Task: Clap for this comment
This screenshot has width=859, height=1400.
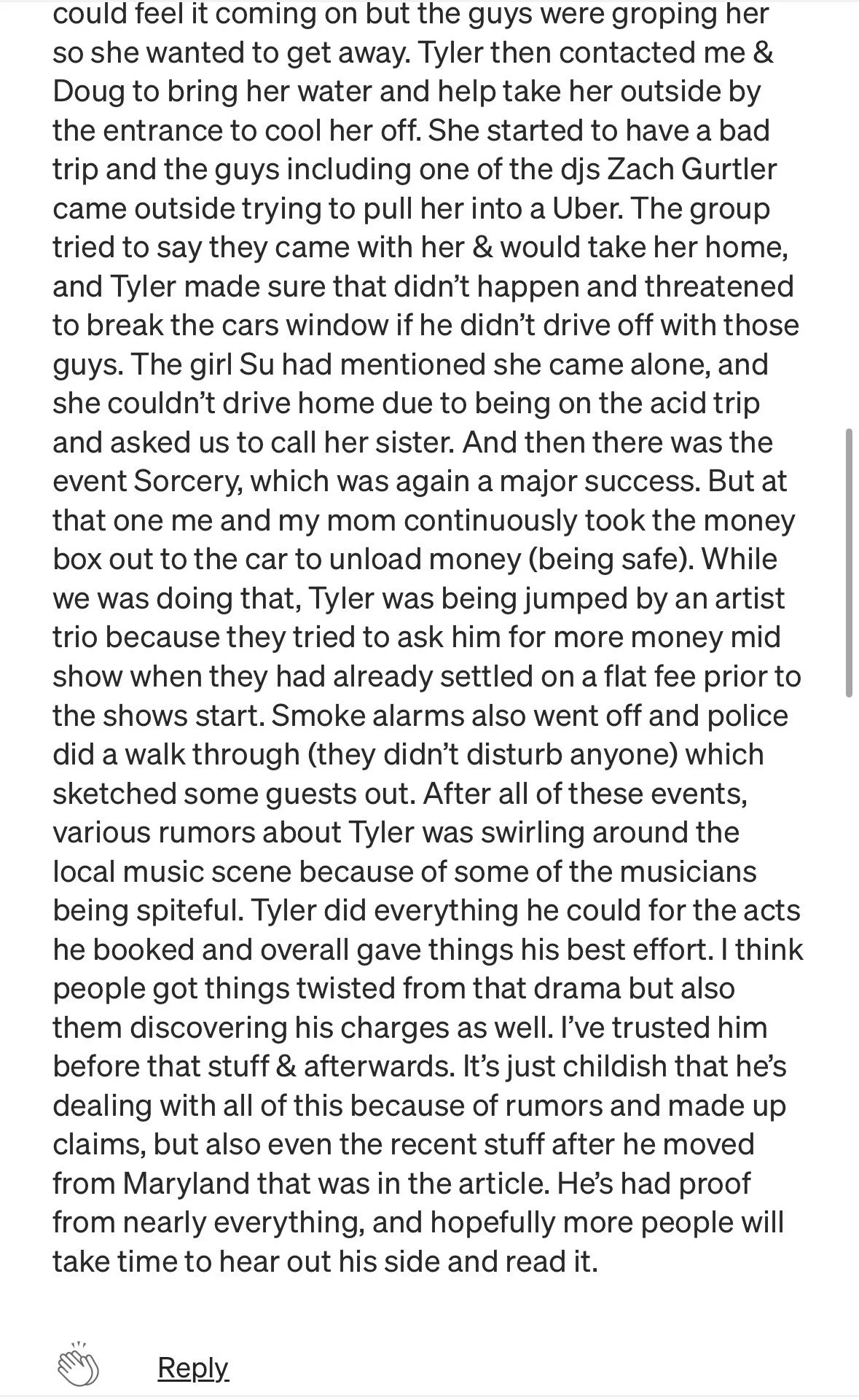Action: tap(78, 1364)
